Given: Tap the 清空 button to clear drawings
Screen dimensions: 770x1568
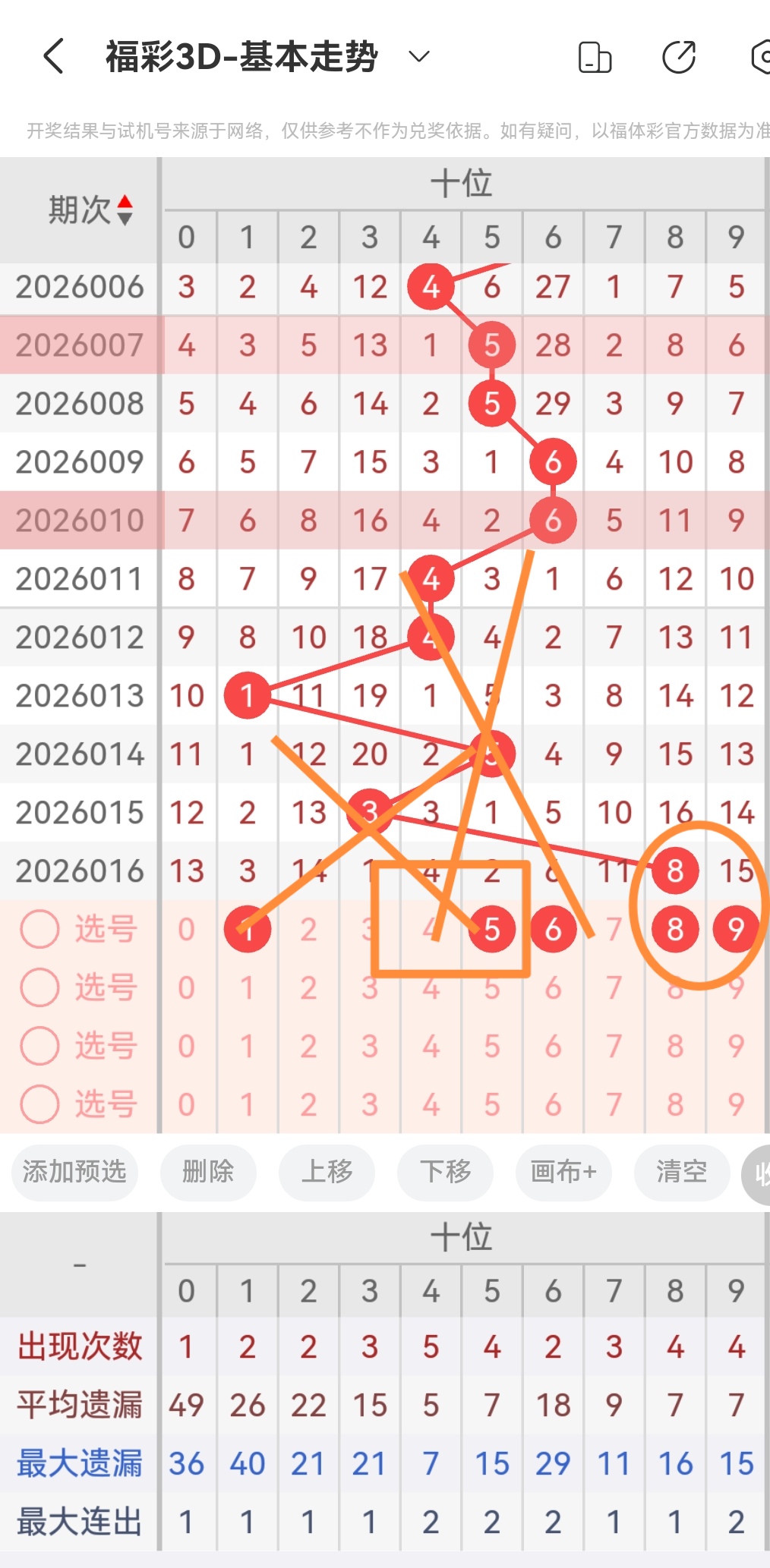Looking at the screenshot, I should coord(681,1173).
